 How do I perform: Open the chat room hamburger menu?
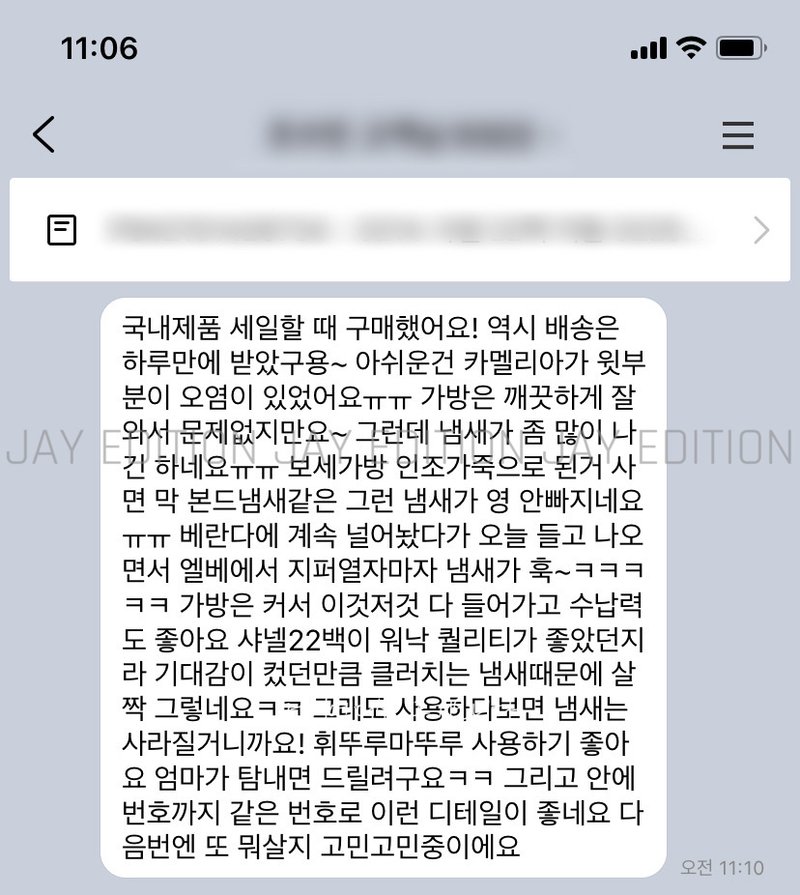click(x=738, y=135)
